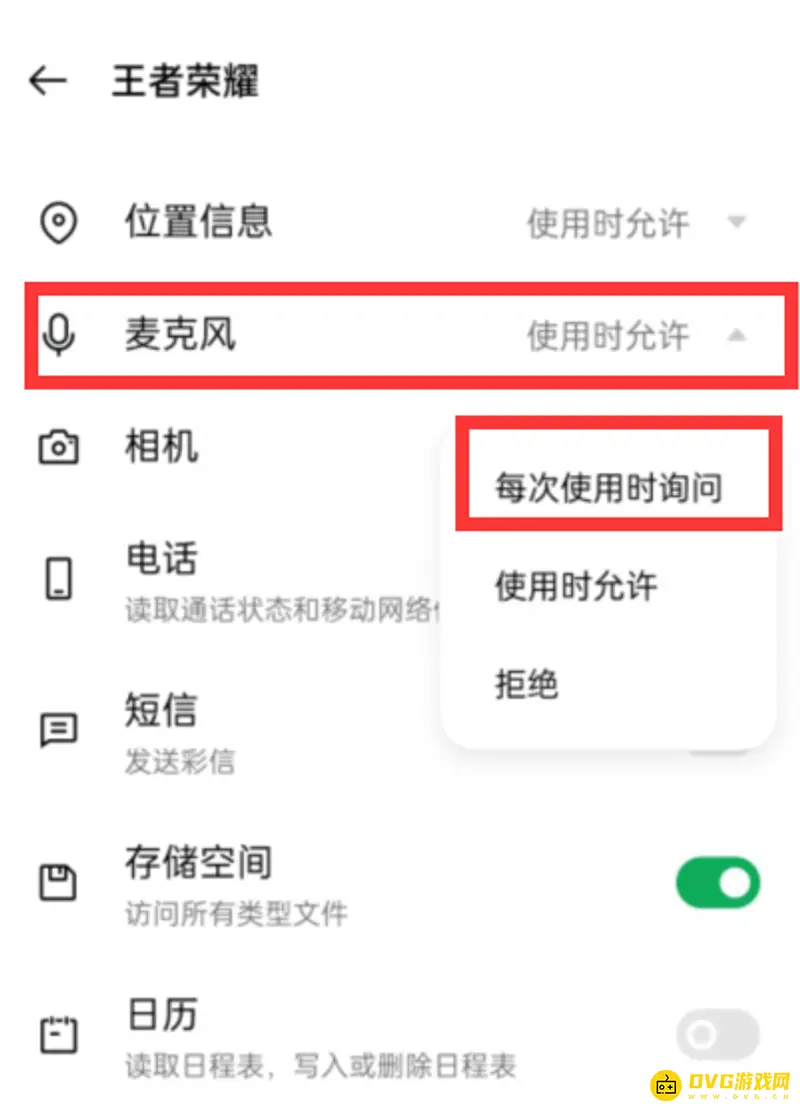Click the 王者荣耀 app title text
800x1111 pixels.
pyautogui.click(x=186, y=83)
